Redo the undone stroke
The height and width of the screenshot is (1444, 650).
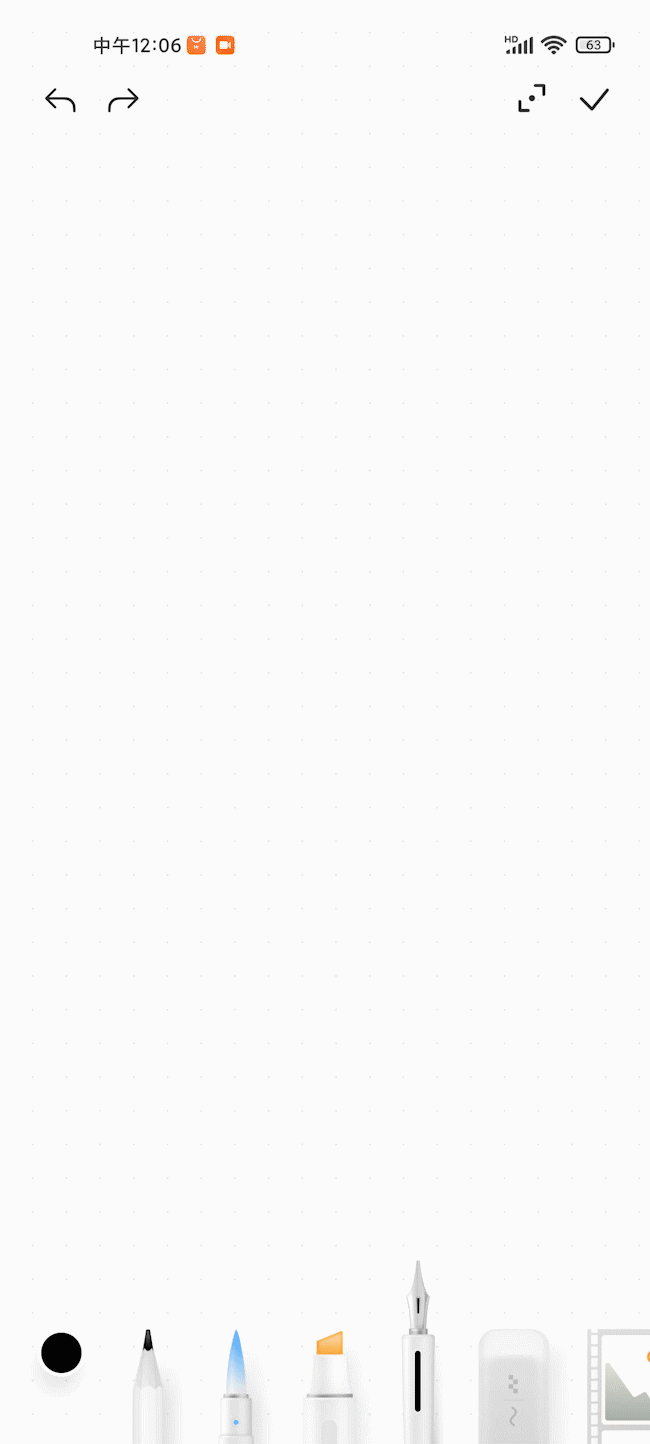123,100
